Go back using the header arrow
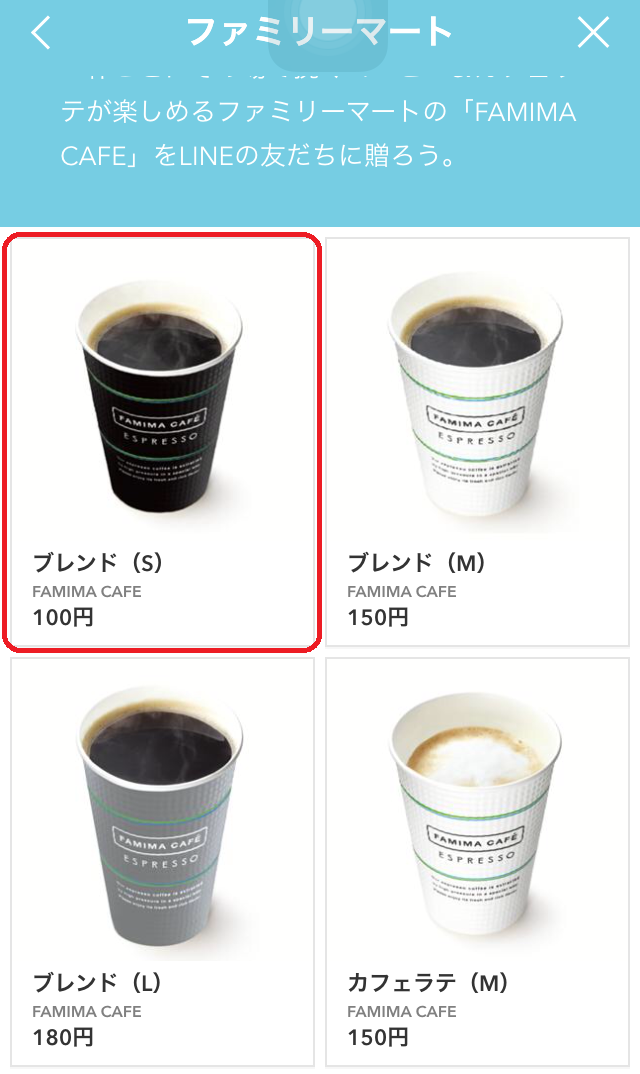Image resolution: width=640 pixels, height=1074 pixels. pyautogui.click(x=40, y=33)
